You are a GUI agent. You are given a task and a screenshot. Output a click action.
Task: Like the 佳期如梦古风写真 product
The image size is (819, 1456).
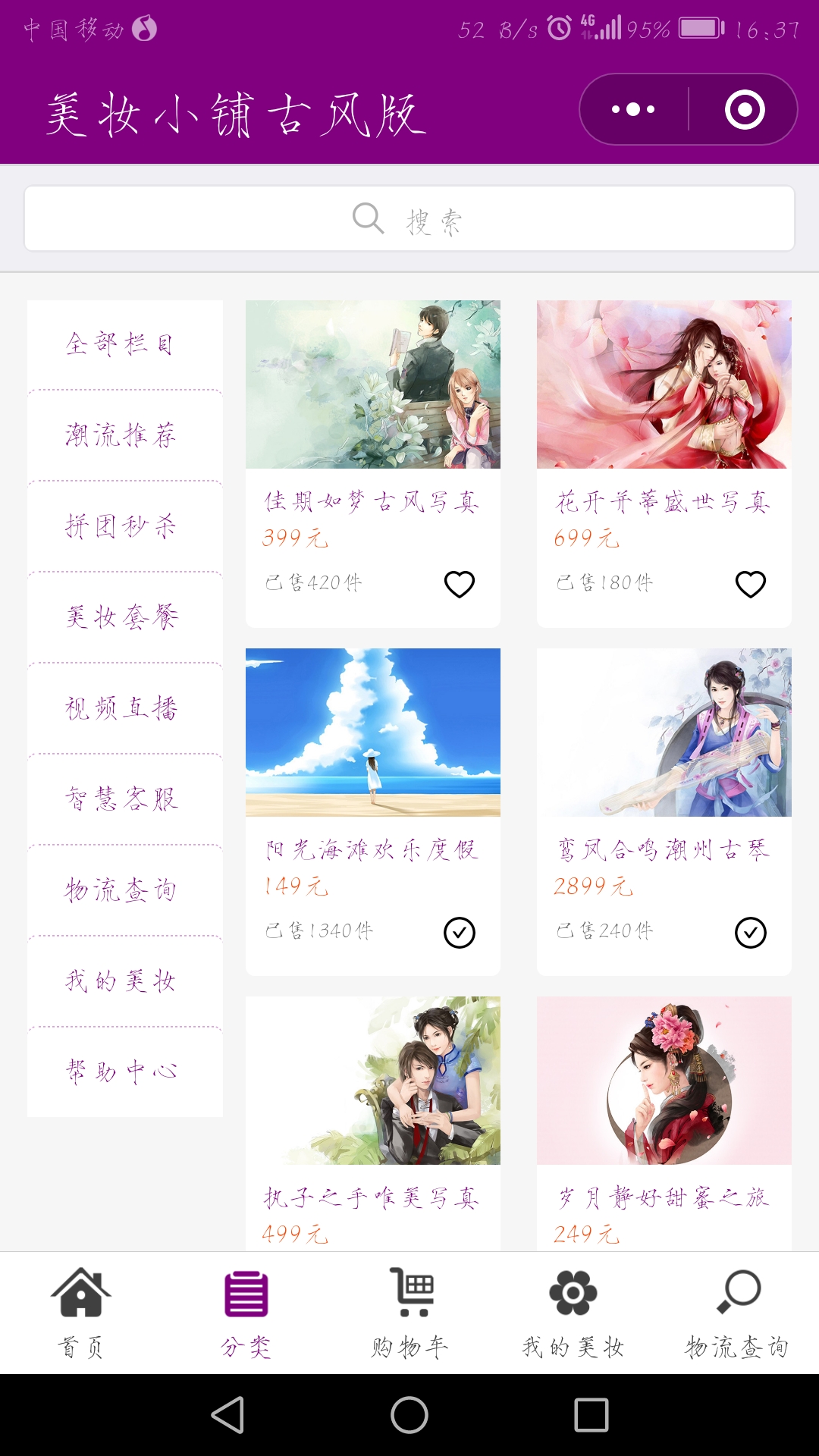tap(460, 584)
